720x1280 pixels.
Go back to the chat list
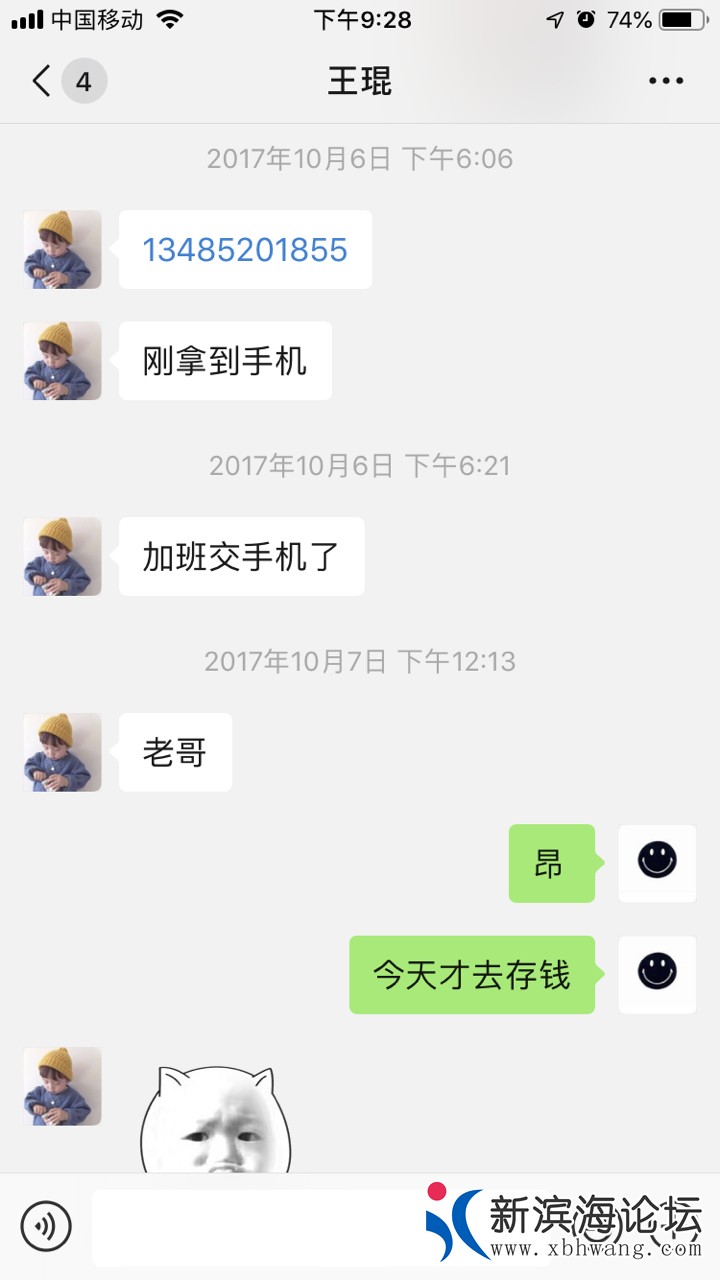(42, 81)
